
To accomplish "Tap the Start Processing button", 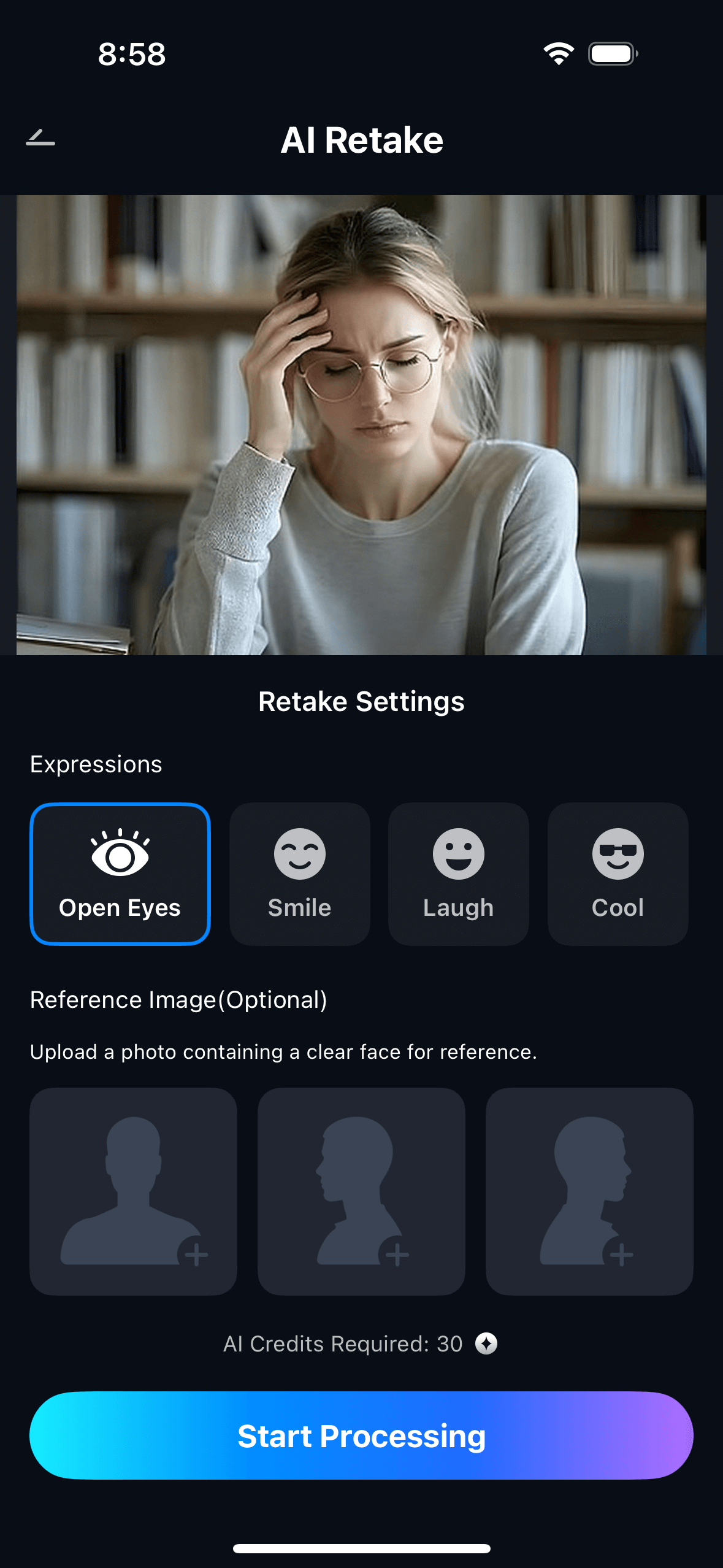I will (x=361, y=1437).
